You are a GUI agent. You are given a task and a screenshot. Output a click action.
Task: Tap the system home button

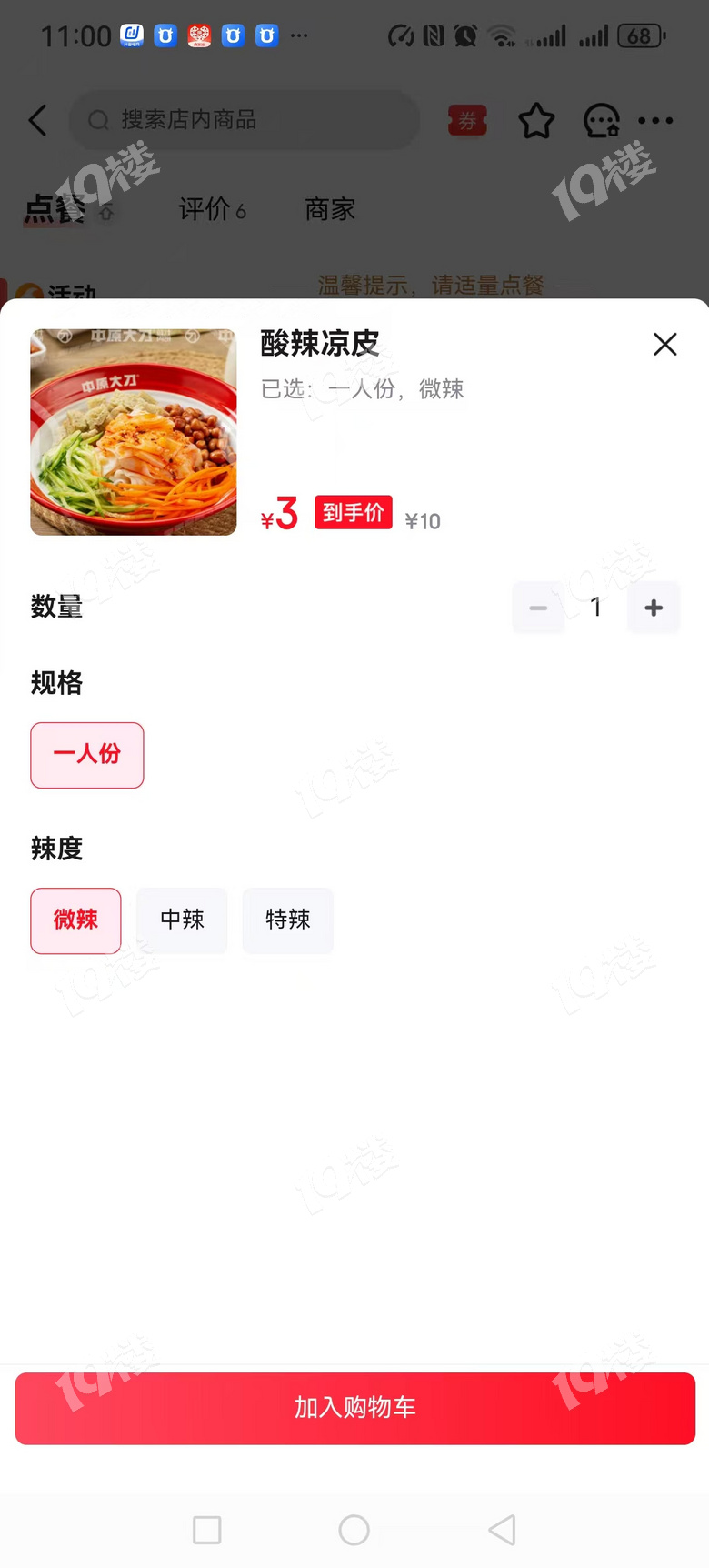pos(354,1529)
